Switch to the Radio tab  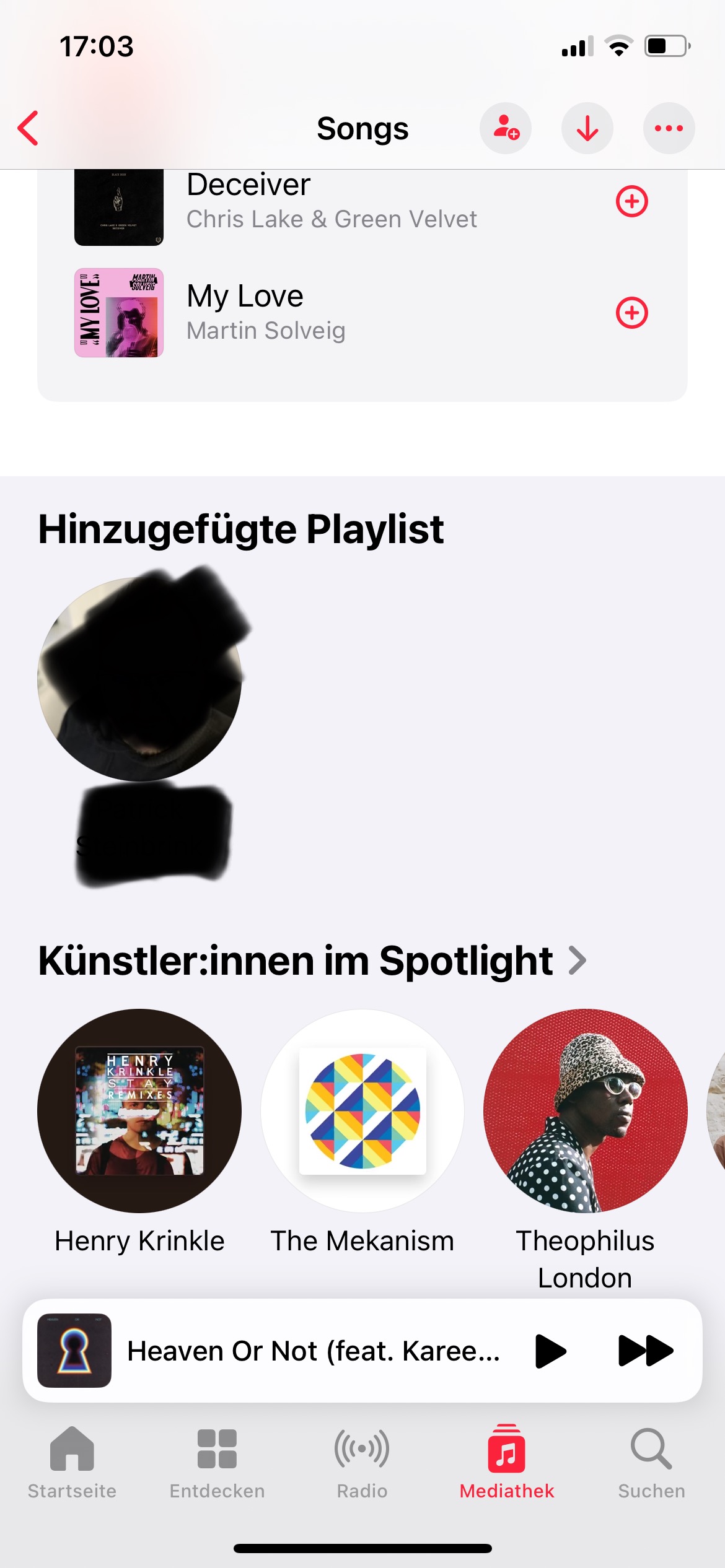(362, 1463)
